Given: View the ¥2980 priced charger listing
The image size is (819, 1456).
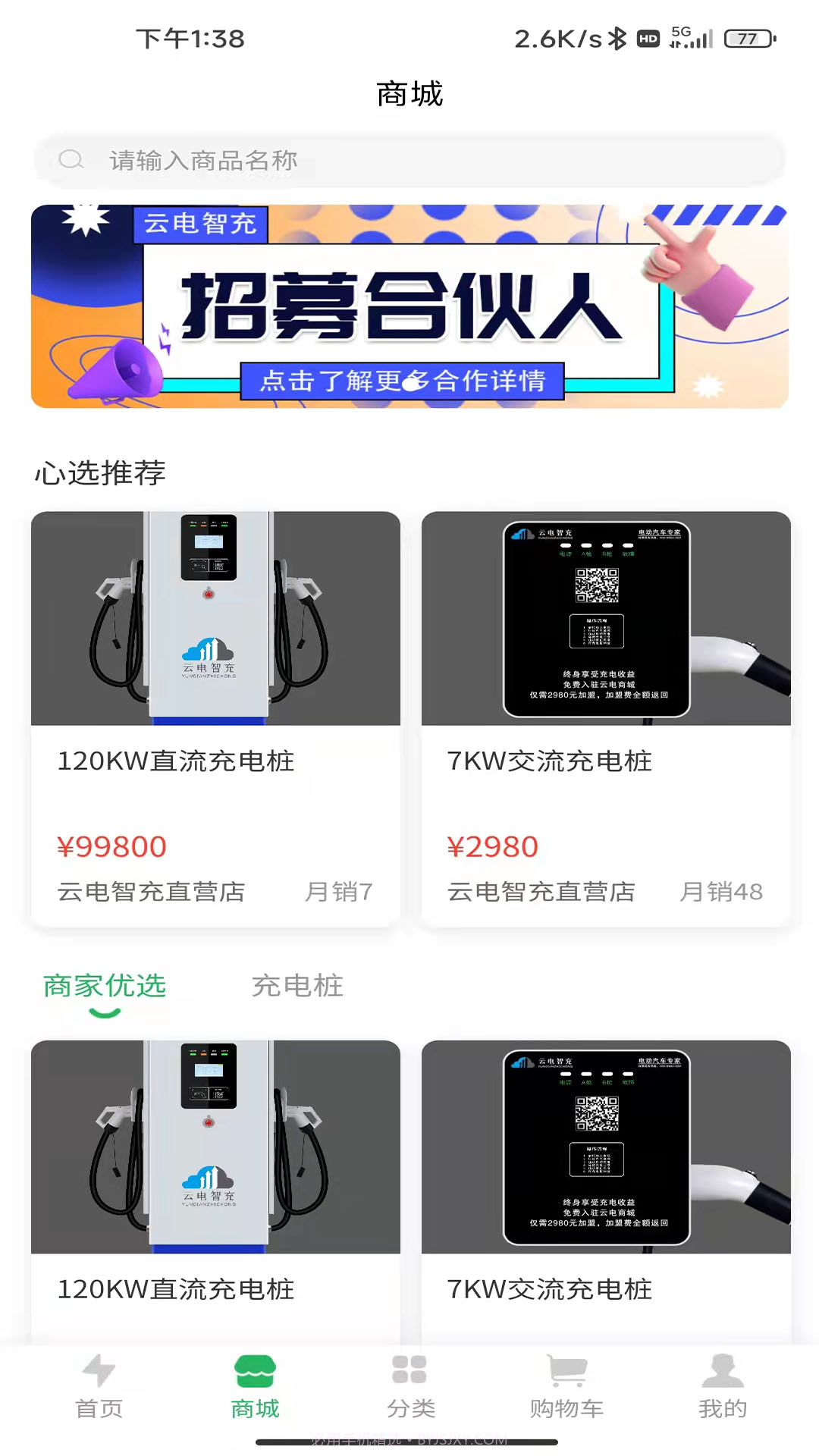Looking at the screenshot, I should pyautogui.click(x=493, y=846).
